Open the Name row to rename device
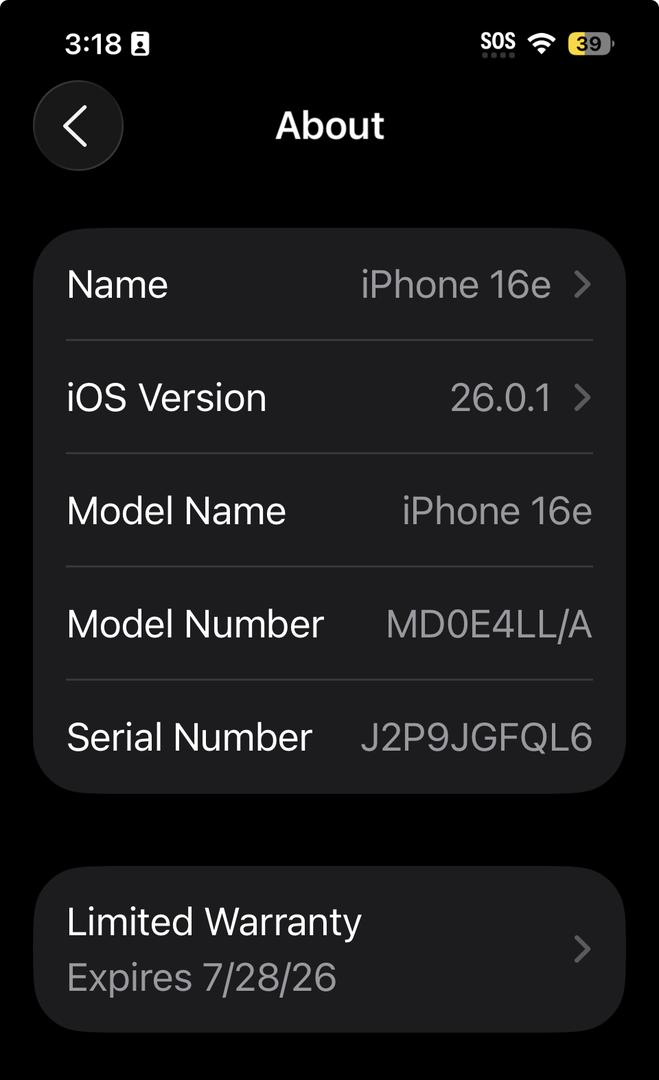Image resolution: width=659 pixels, height=1080 pixels. [329, 285]
